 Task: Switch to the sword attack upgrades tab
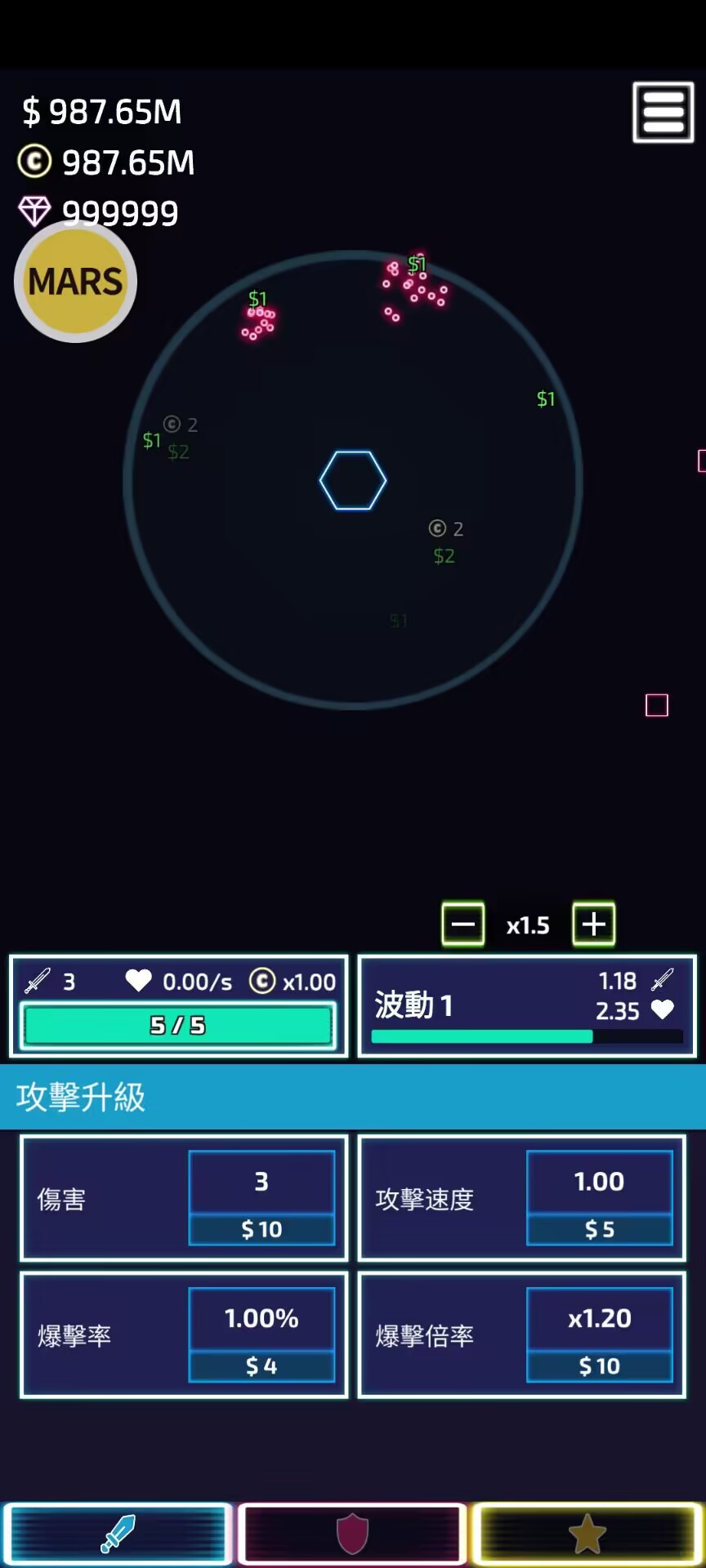pyautogui.click(x=118, y=1534)
